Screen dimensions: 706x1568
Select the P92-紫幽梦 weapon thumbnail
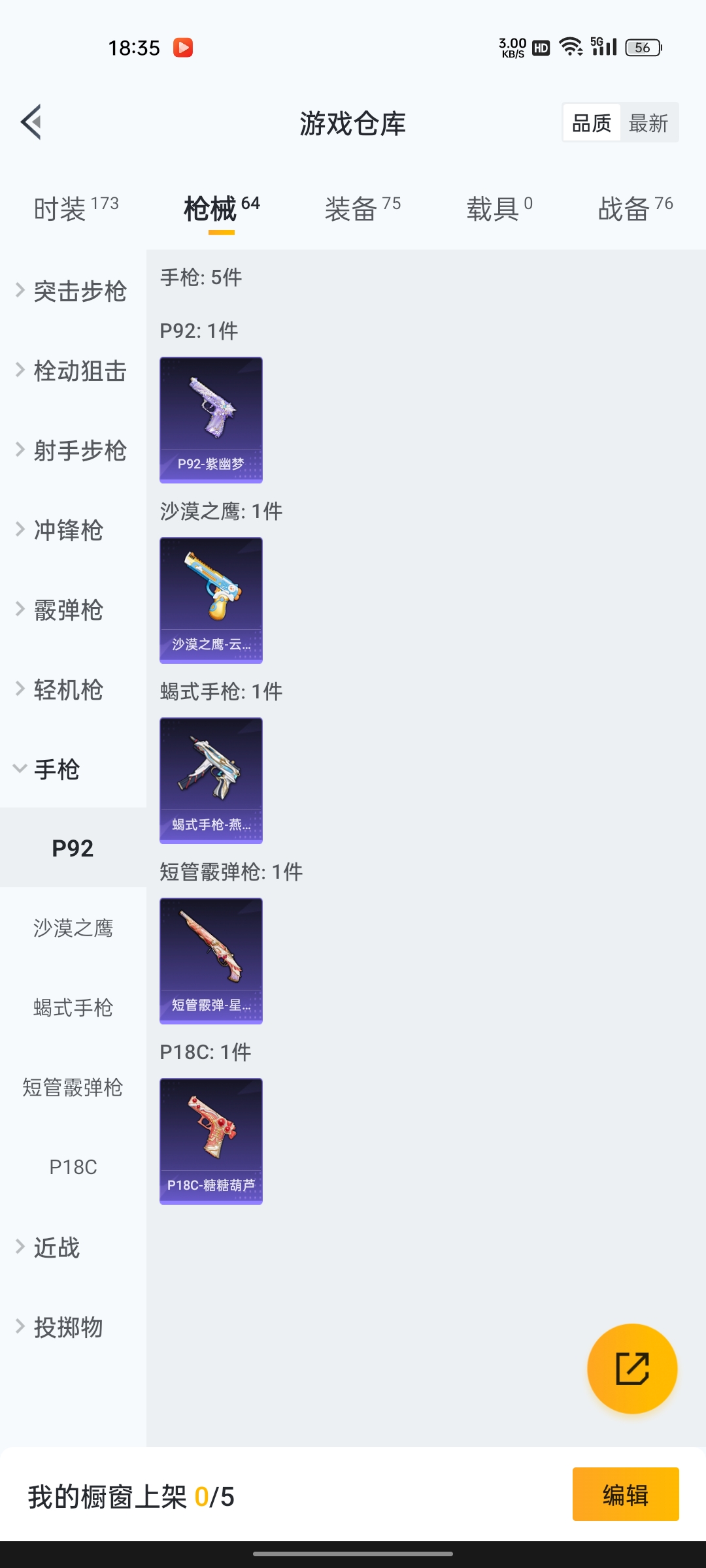210,419
